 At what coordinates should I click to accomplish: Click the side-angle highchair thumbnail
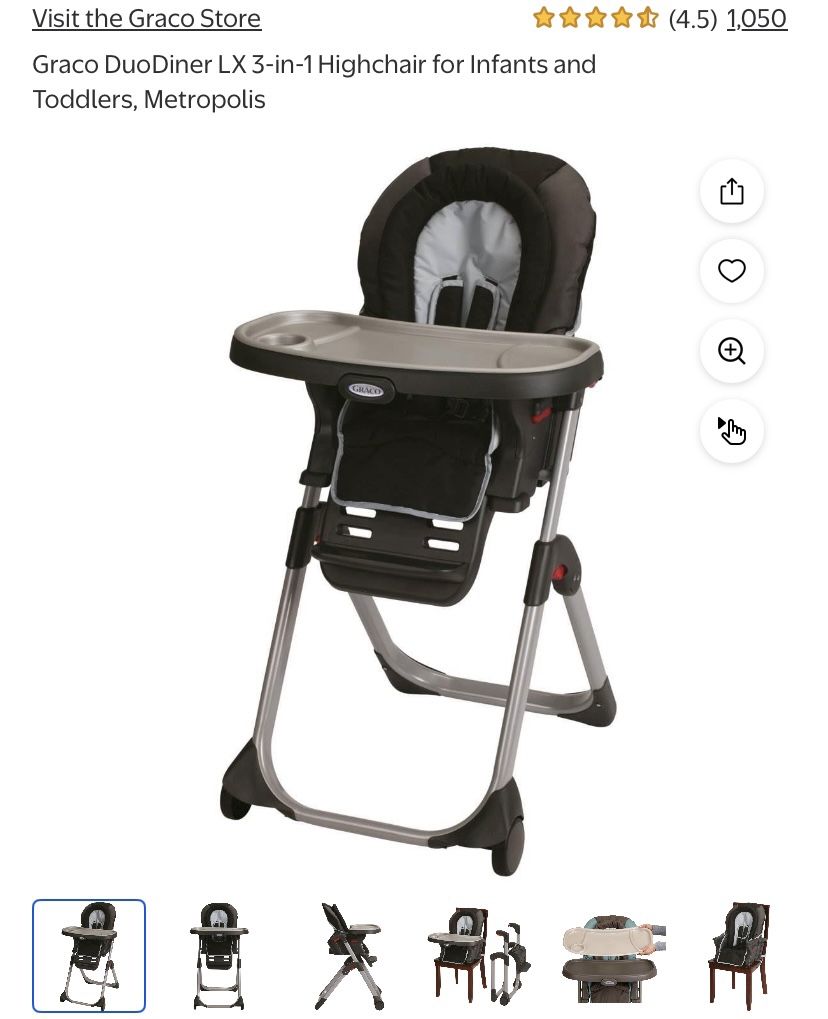click(x=218, y=955)
